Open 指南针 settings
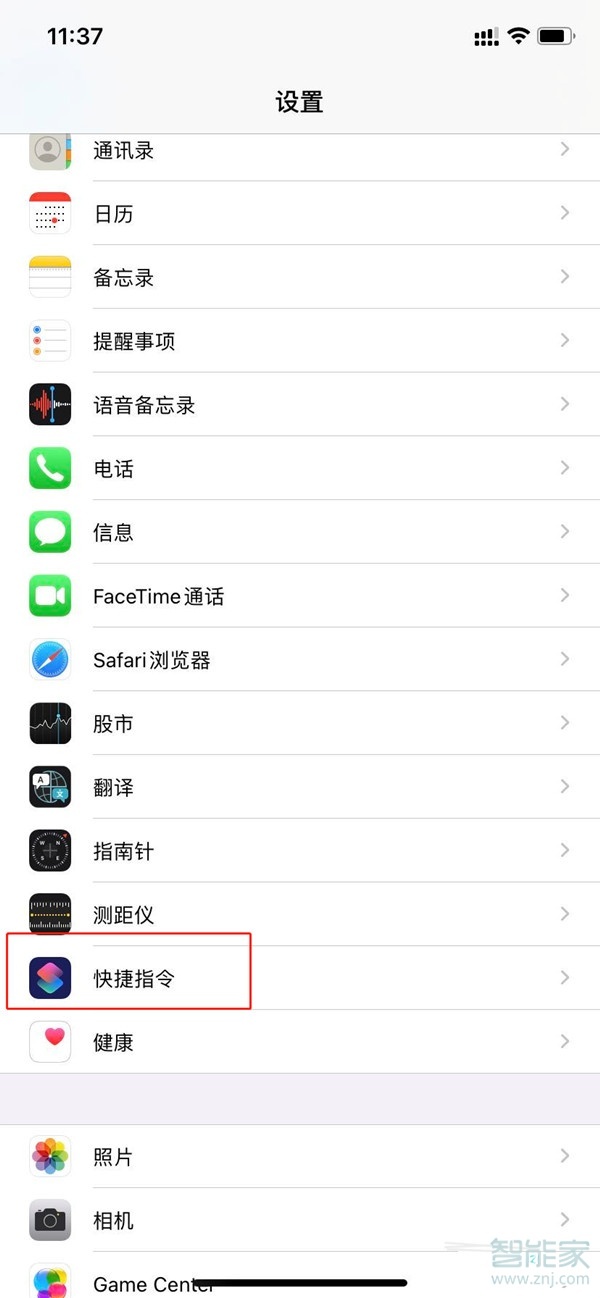Screen dimensions: 600x1298 tap(300, 851)
